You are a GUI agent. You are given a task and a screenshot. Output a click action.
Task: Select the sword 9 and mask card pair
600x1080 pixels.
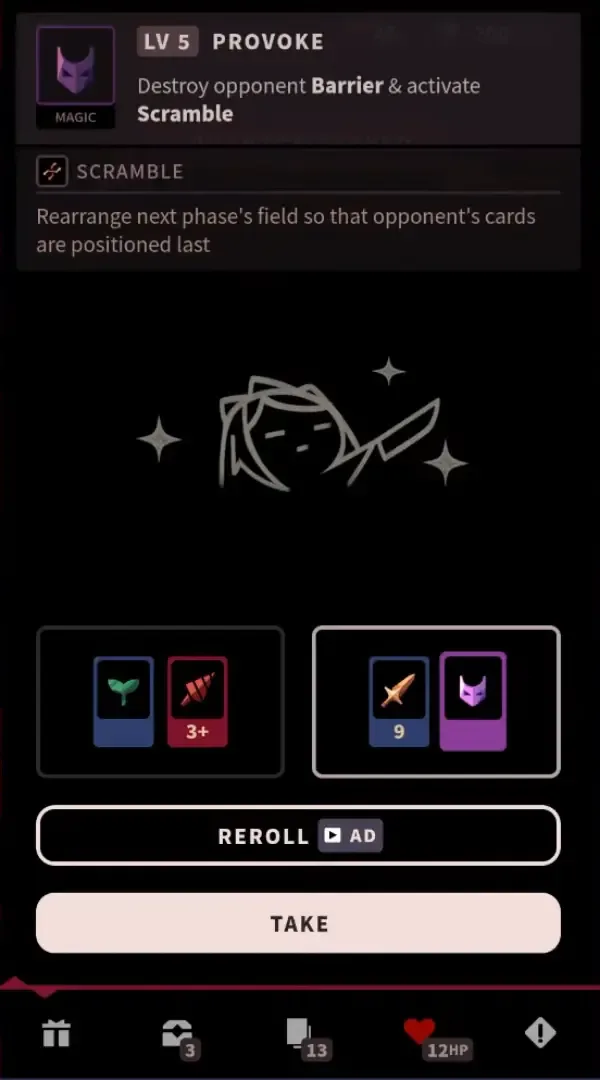(x=436, y=701)
